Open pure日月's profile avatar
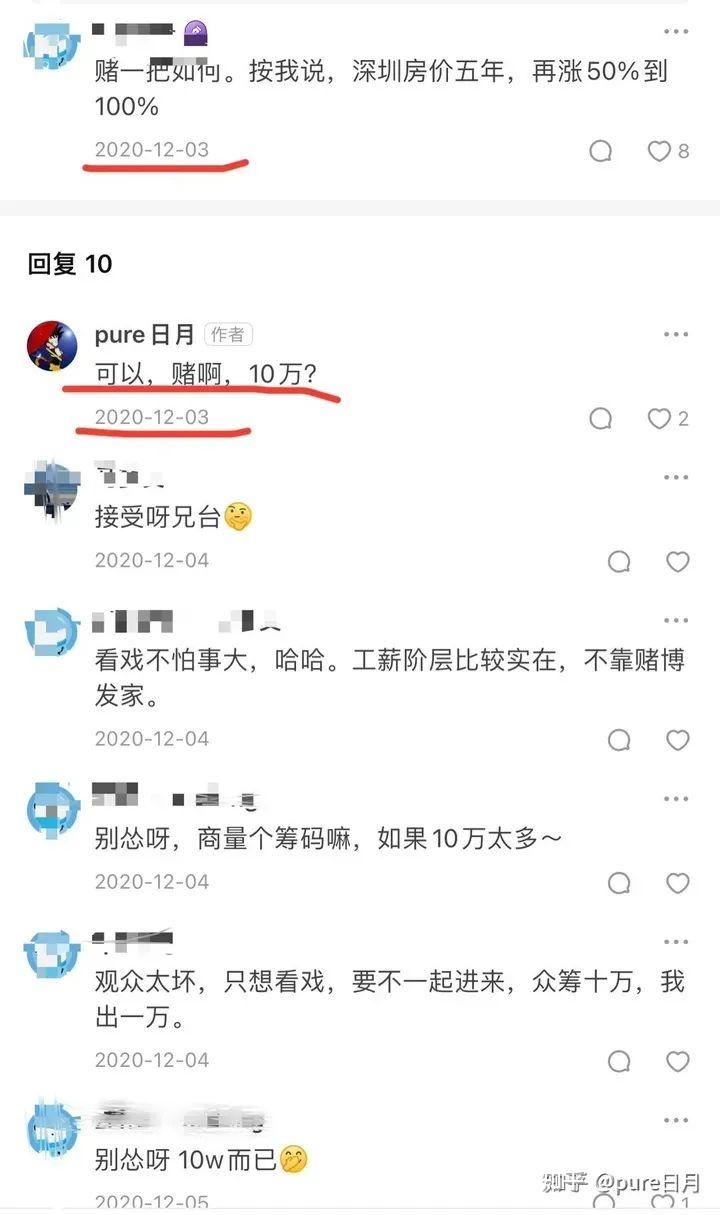 pyautogui.click(x=52, y=346)
